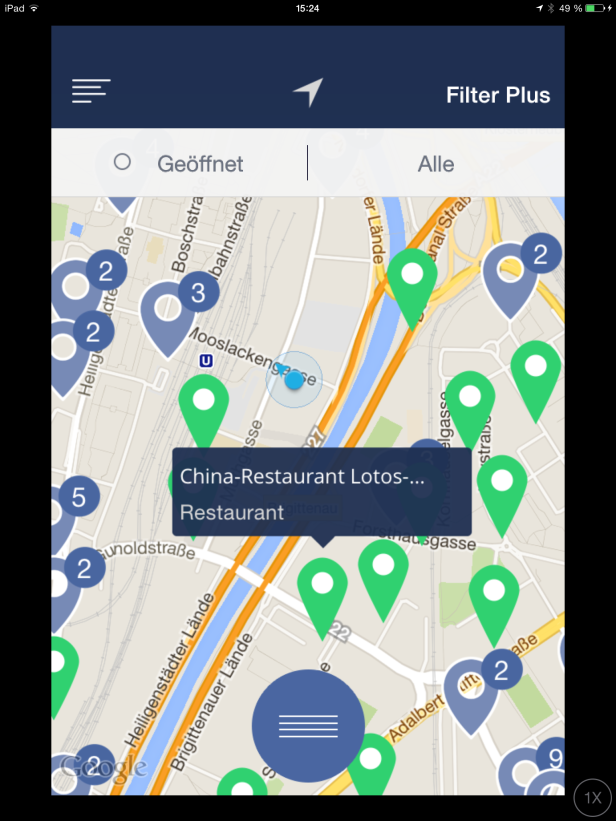
Task: Switch to the Alle filter
Action: pyautogui.click(x=436, y=164)
